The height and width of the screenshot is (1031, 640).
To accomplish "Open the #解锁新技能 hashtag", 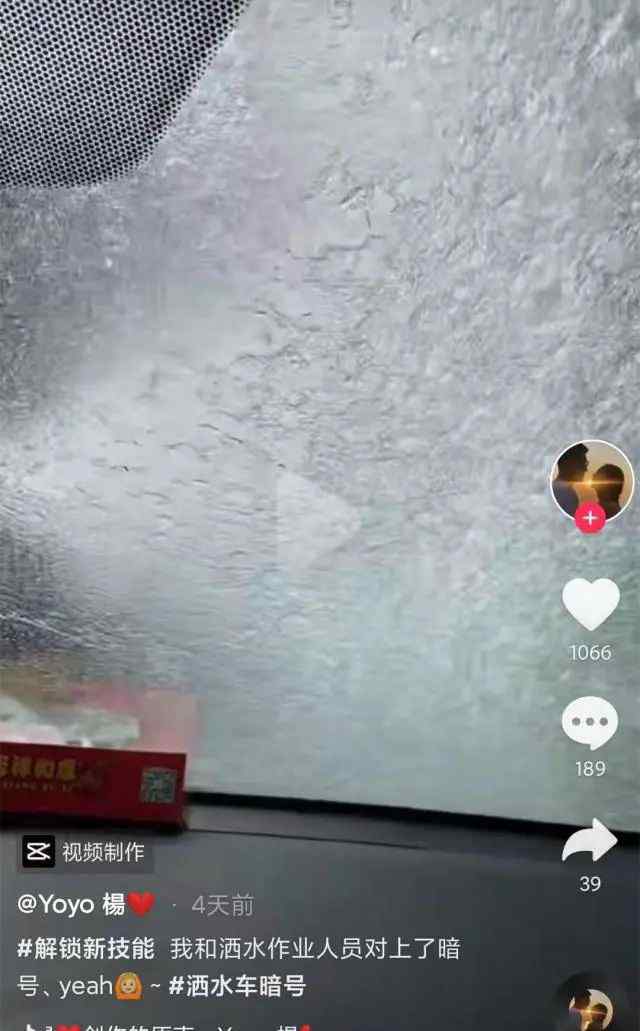I will point(86,947).
